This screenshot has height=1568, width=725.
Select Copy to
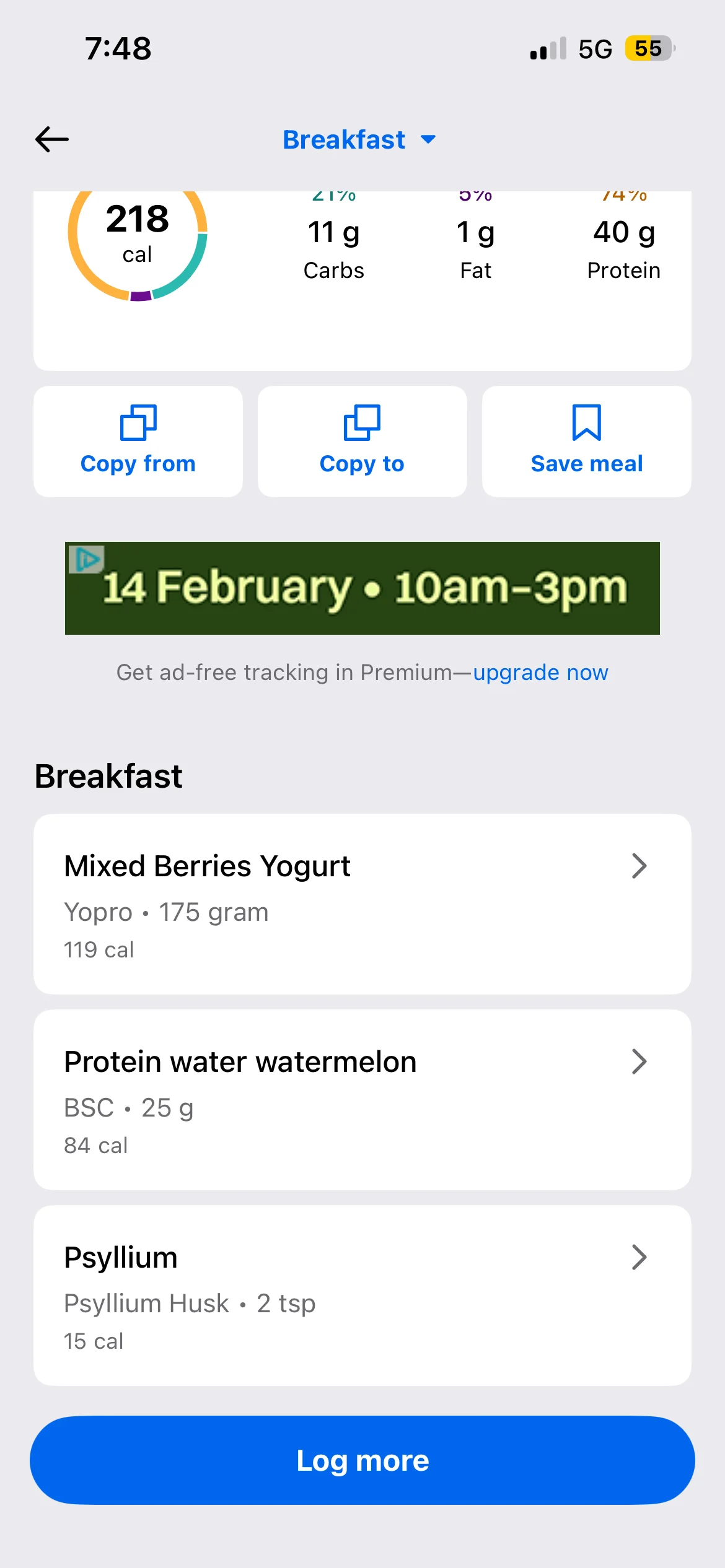tap(362, 441)
